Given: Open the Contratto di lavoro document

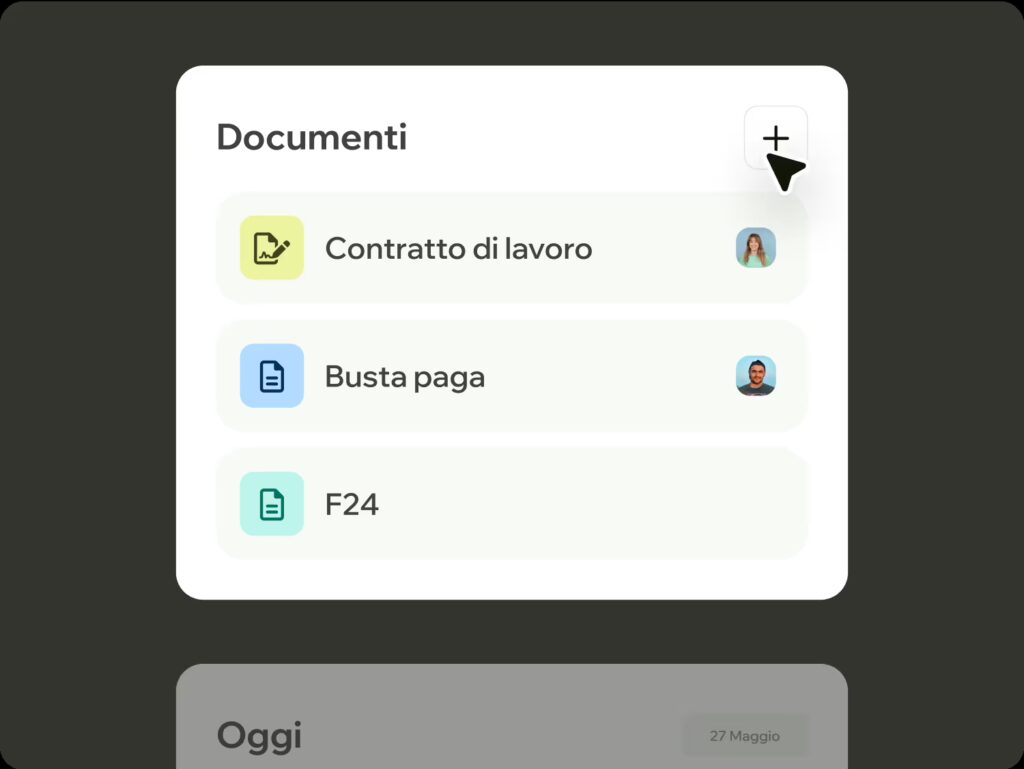Looking at the screenshot, I should 512,248.
